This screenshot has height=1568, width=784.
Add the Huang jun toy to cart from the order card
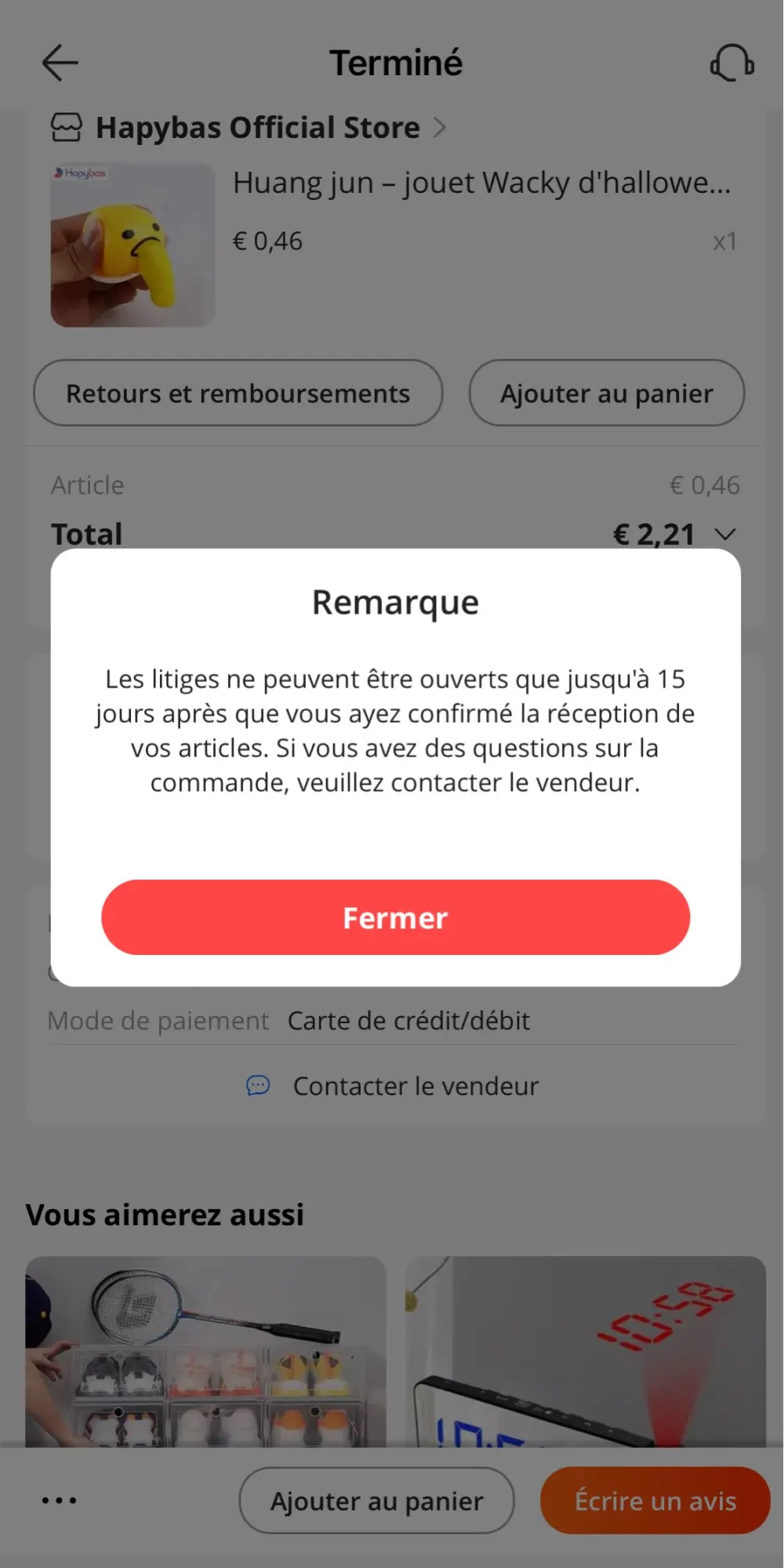coord(606,393)
